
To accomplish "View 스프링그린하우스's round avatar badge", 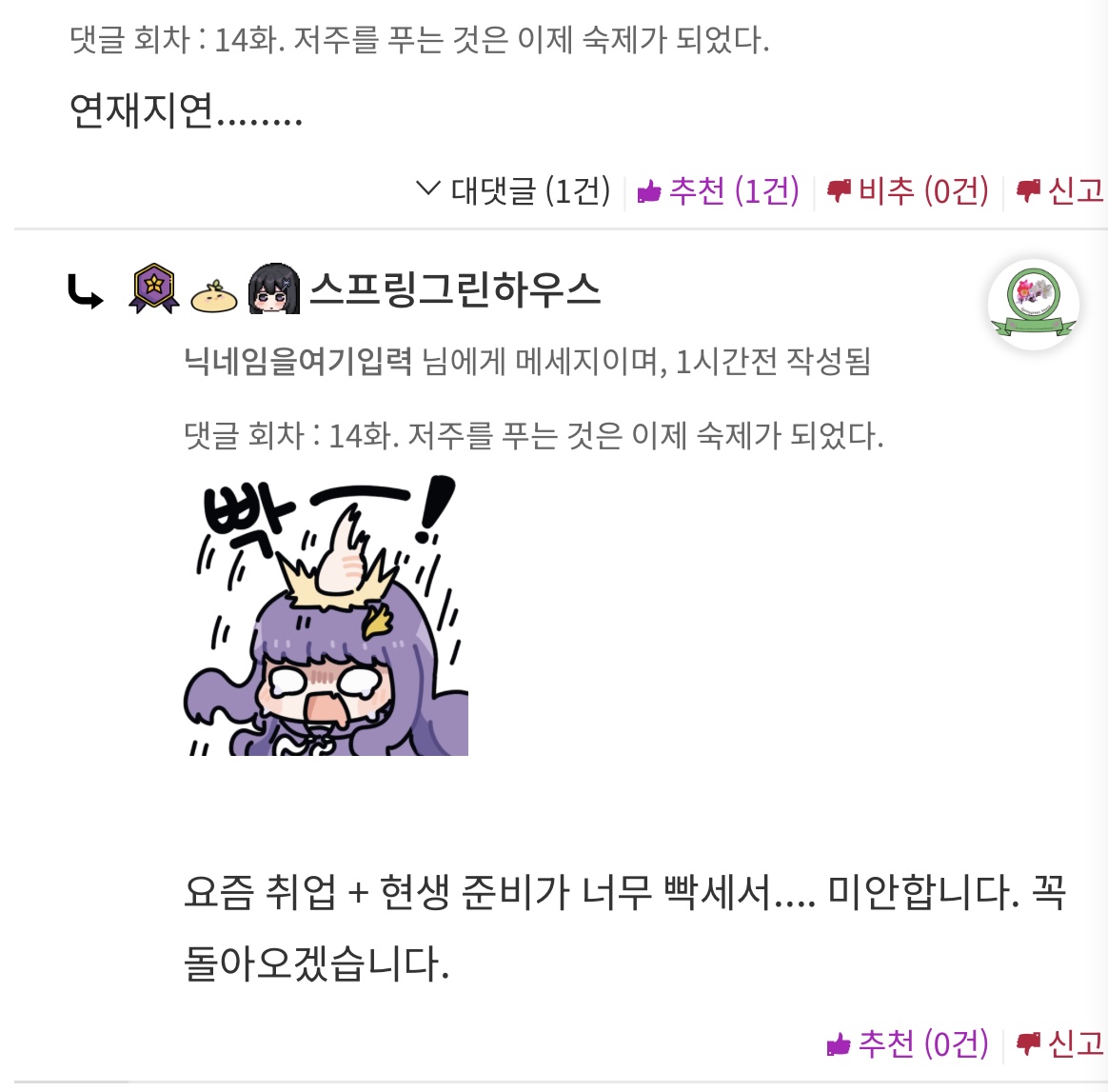I will (1033, 304).
